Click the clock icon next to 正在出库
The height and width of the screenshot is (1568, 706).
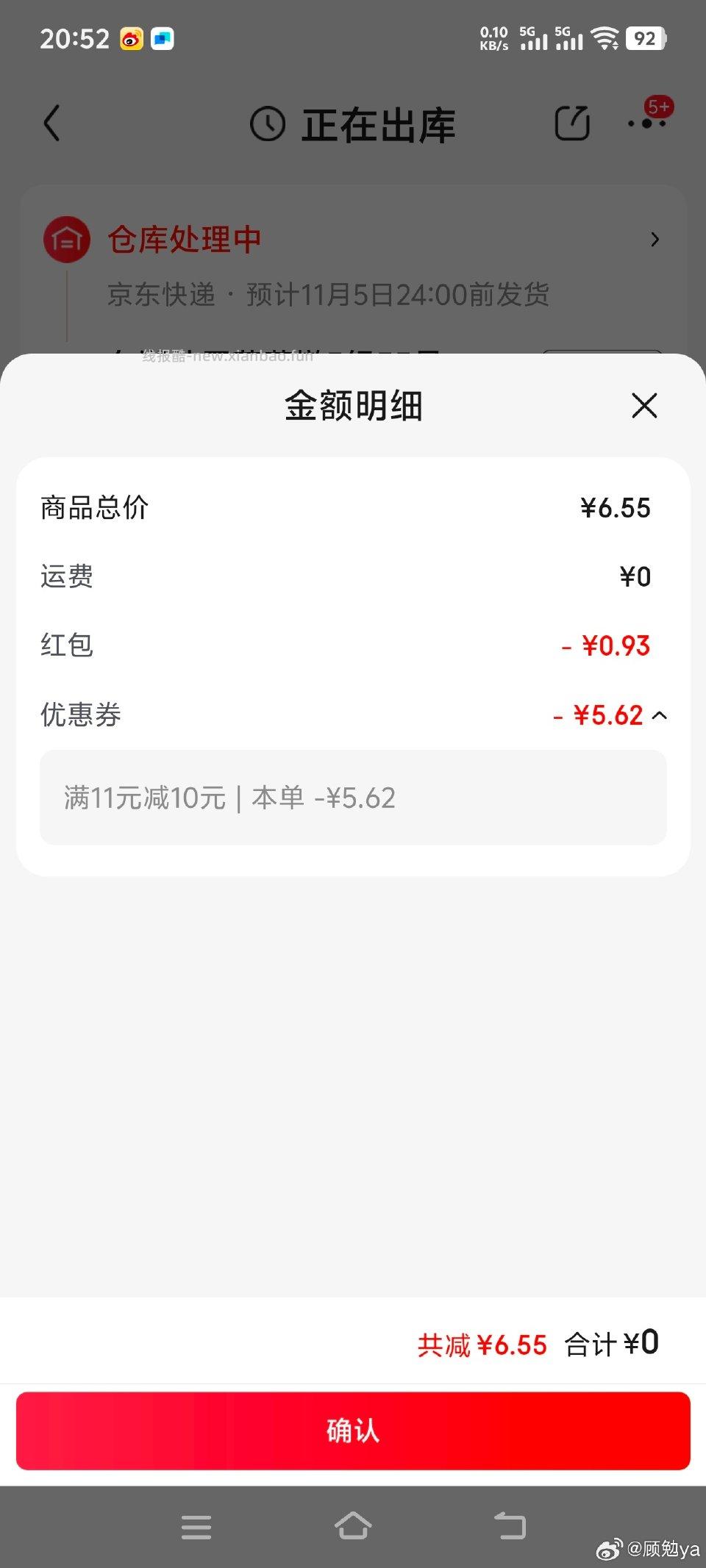coord(268,123)
